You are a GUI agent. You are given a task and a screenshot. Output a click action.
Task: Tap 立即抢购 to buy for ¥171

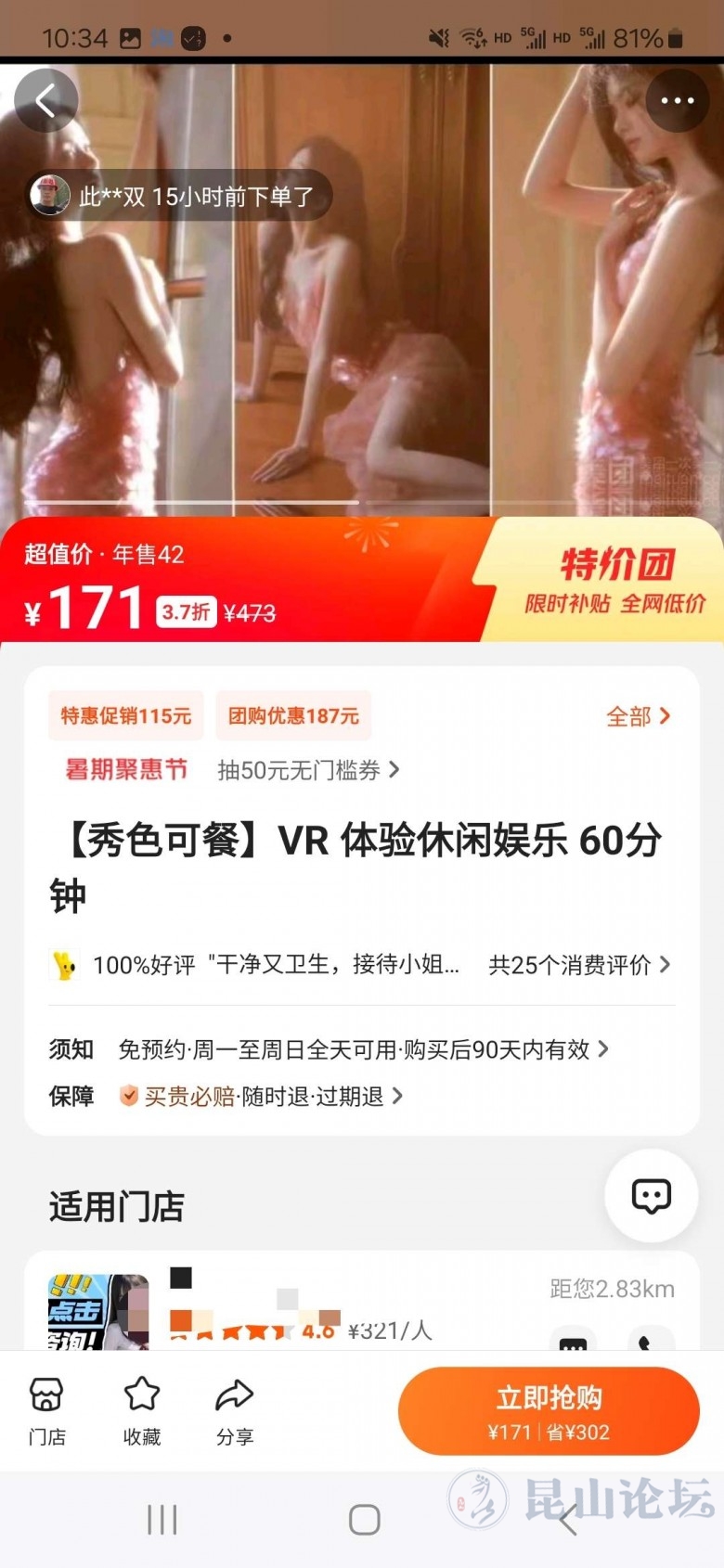[549, 1410]
